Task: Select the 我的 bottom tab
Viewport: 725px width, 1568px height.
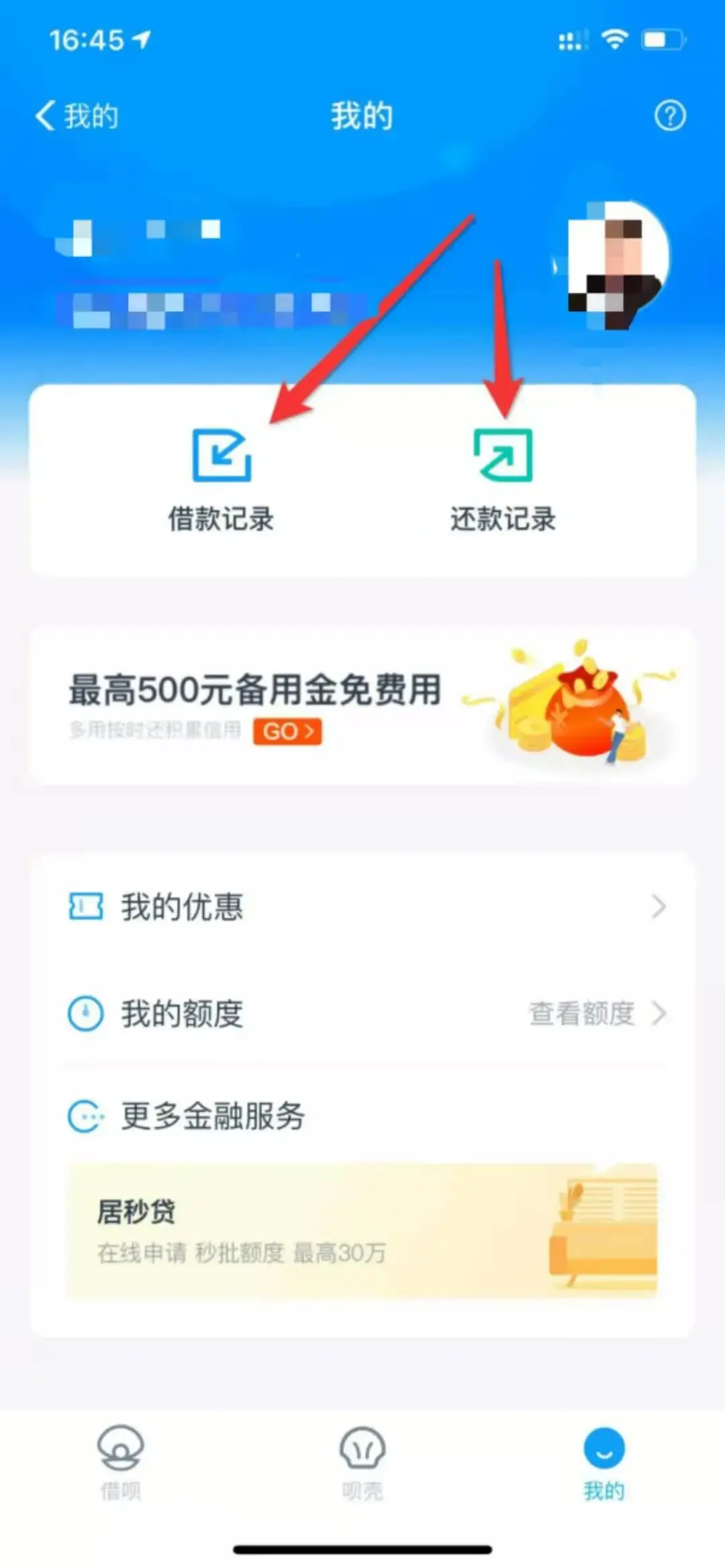Action: (x=604, y=1463)
